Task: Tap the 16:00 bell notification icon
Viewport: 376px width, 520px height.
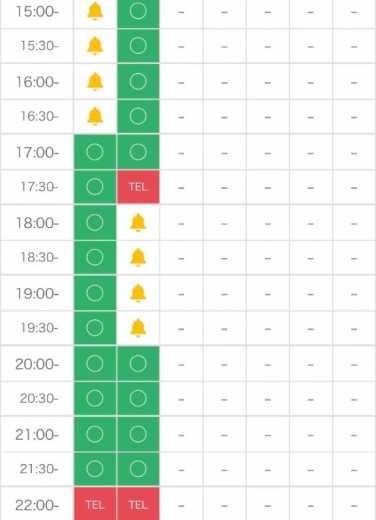Action: (x=95, y=81)
